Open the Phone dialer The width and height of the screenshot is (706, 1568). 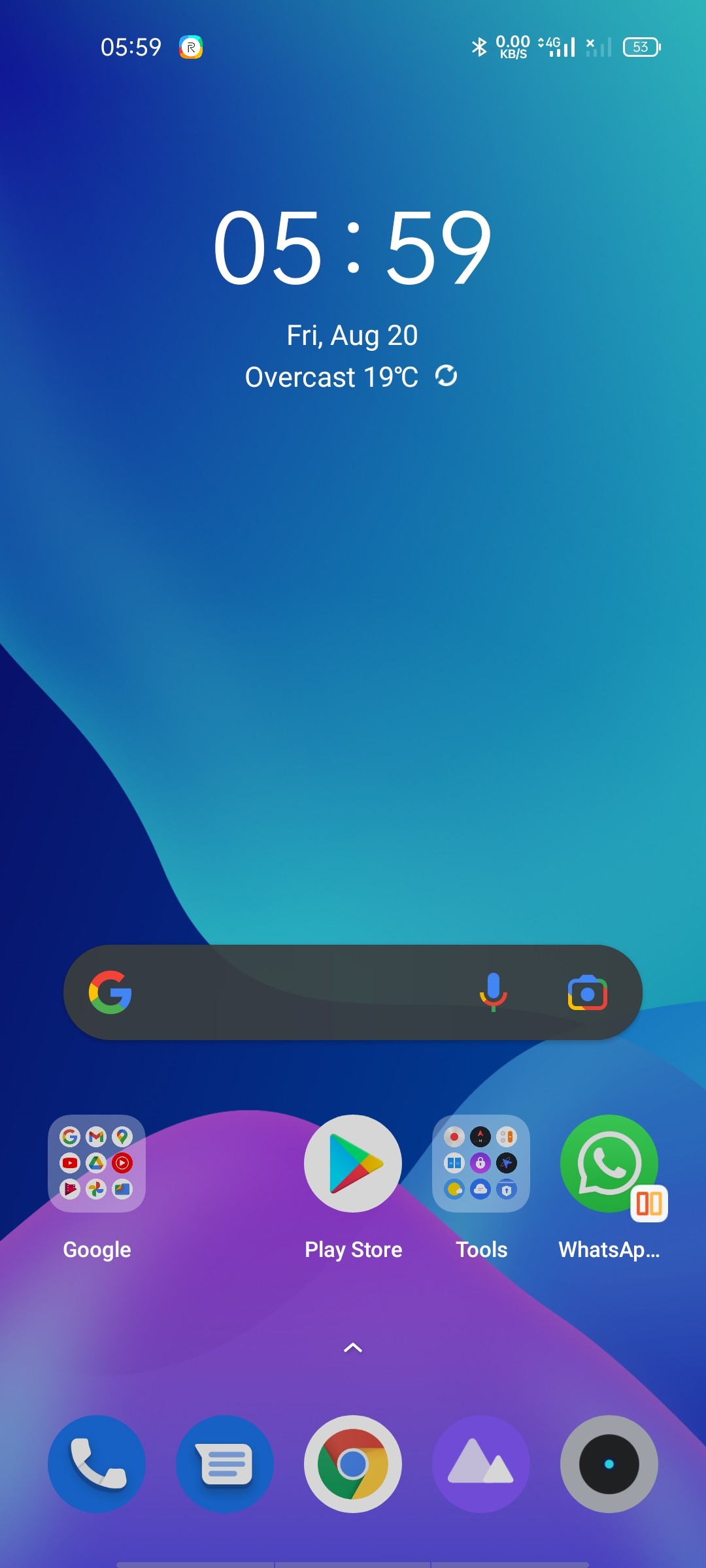click(97, 1463)
